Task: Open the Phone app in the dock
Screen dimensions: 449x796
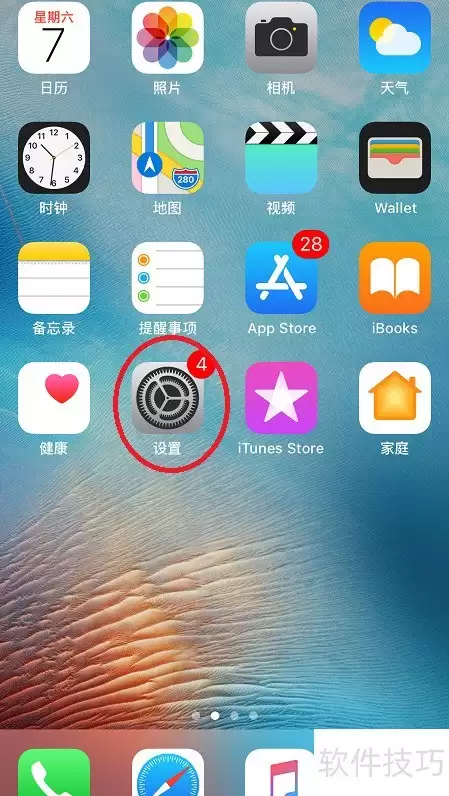Action: pos(54,772)
